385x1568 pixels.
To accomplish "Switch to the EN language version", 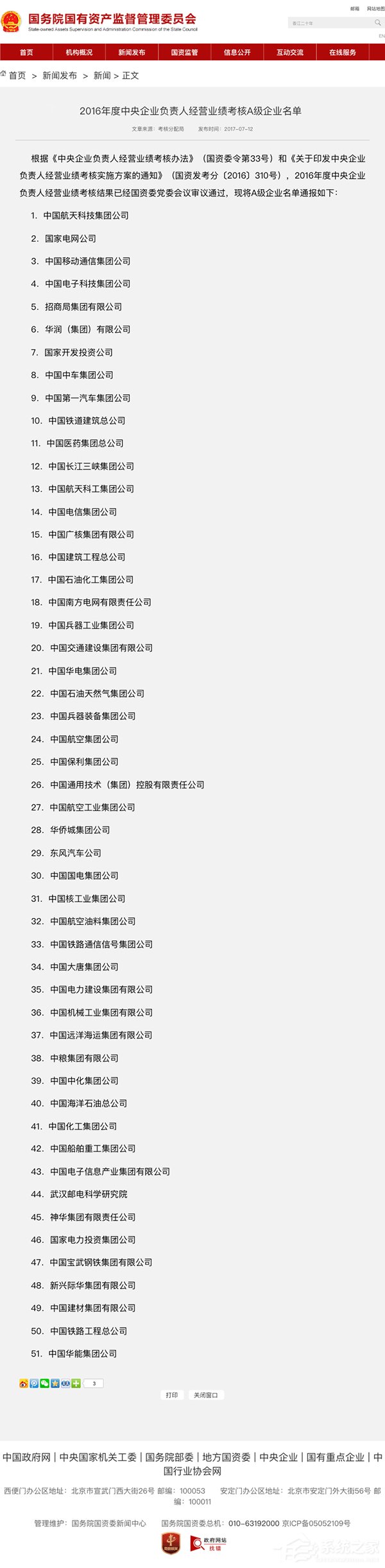I will click(x=381, y=36).
